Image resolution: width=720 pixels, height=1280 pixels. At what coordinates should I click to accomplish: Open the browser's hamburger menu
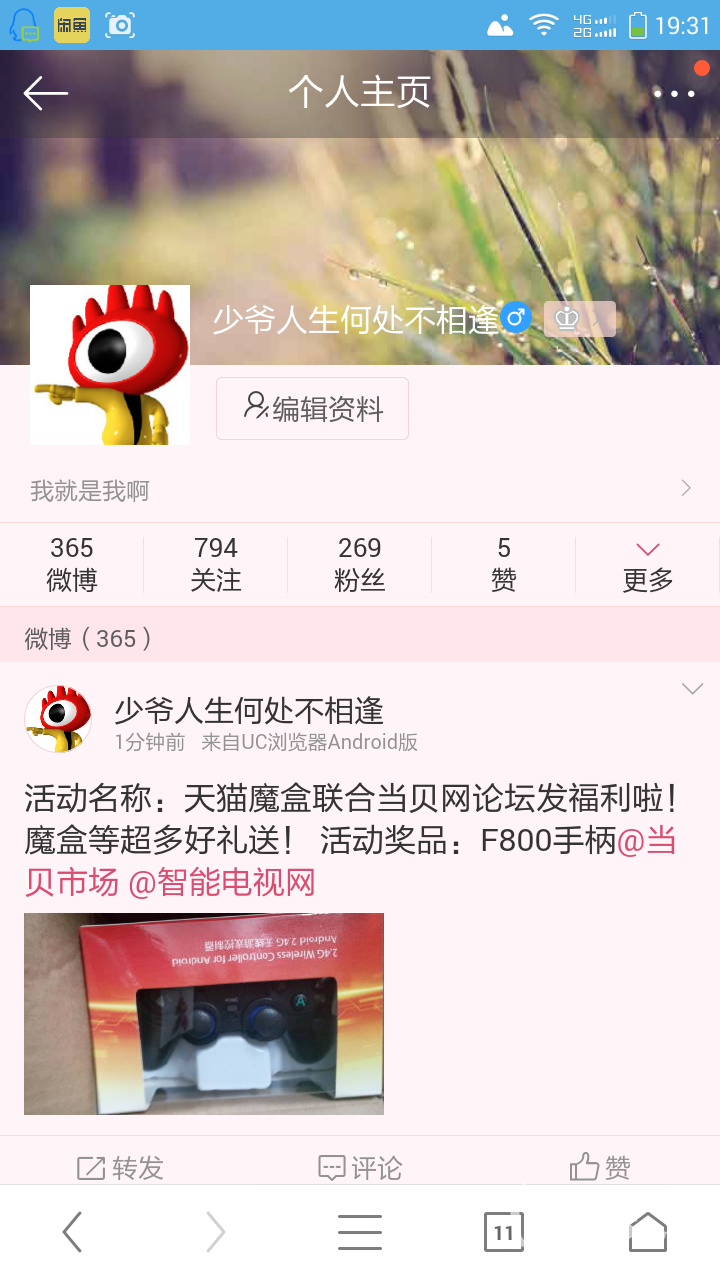(x=360, y=1232)
